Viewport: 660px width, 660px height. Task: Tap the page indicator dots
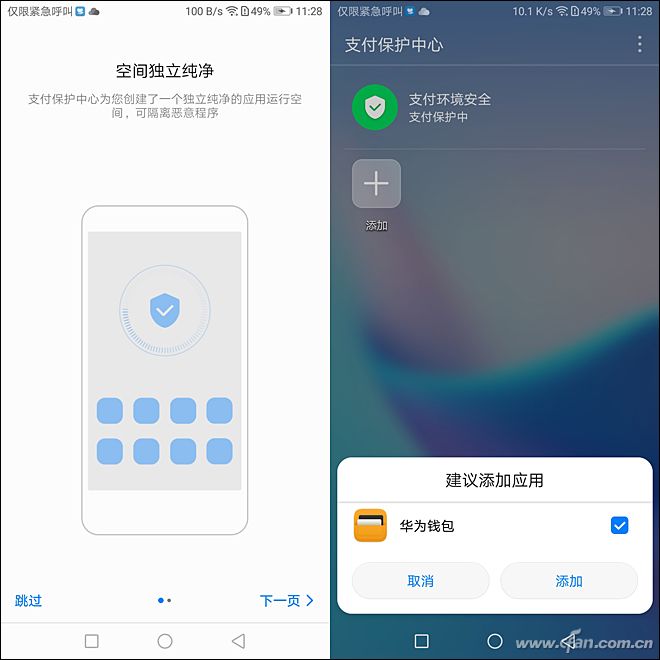click(165, 600)
